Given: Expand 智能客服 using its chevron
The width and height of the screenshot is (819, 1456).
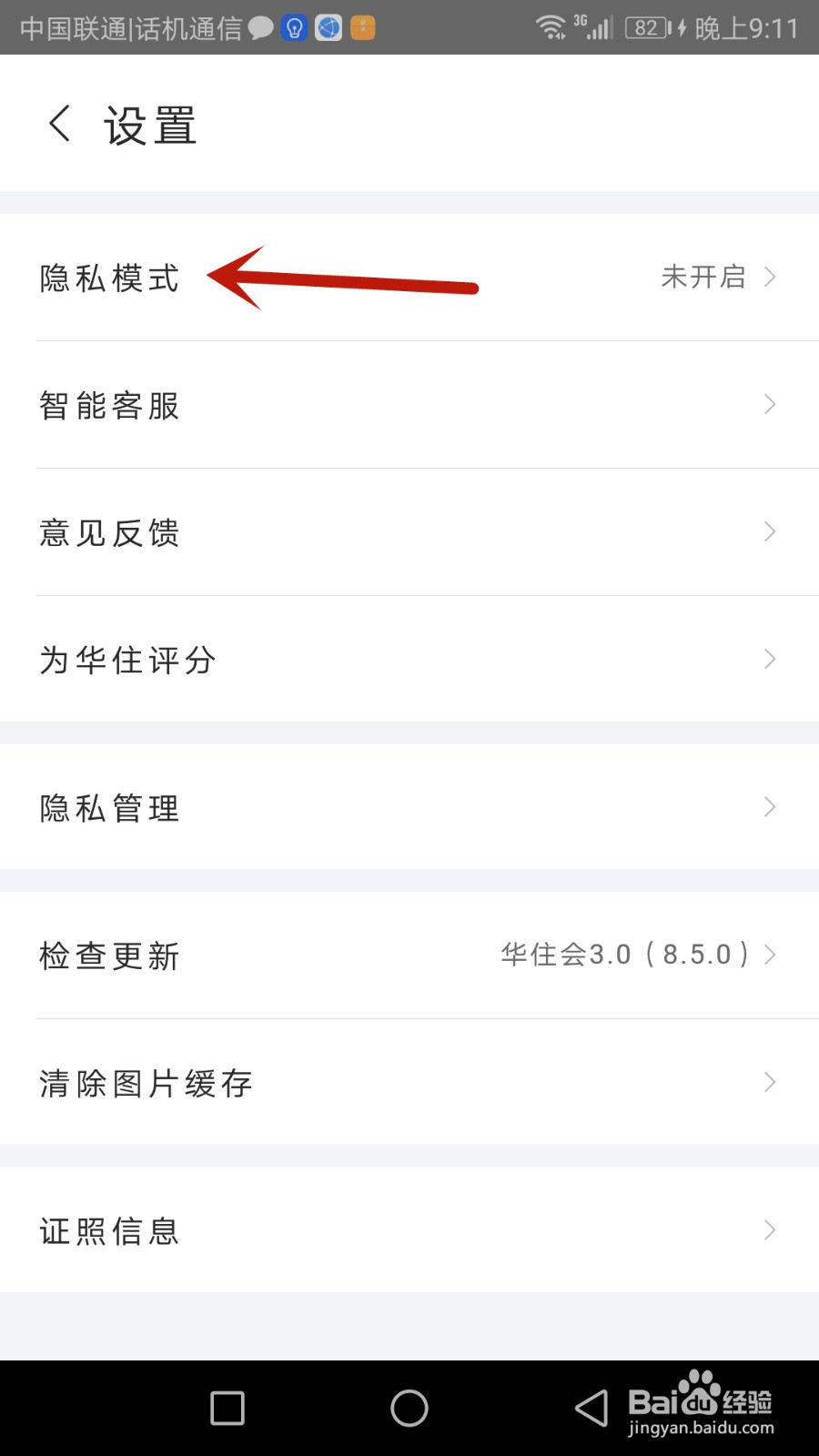Looking at the screenshot, I should [x=769, y=404].
